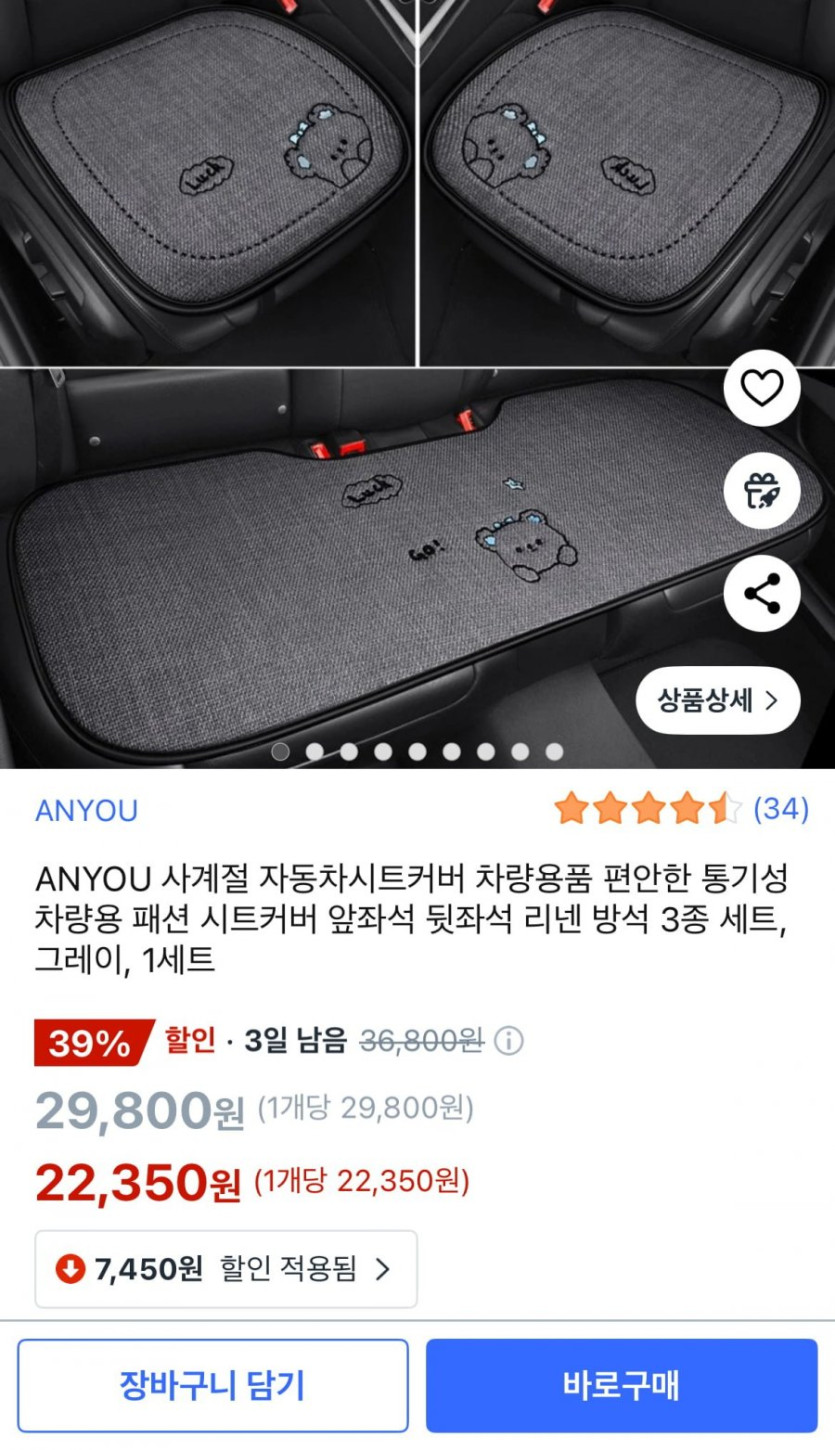View the 34 customer reviews
The image size is (835, 1450).
point(780,809)
